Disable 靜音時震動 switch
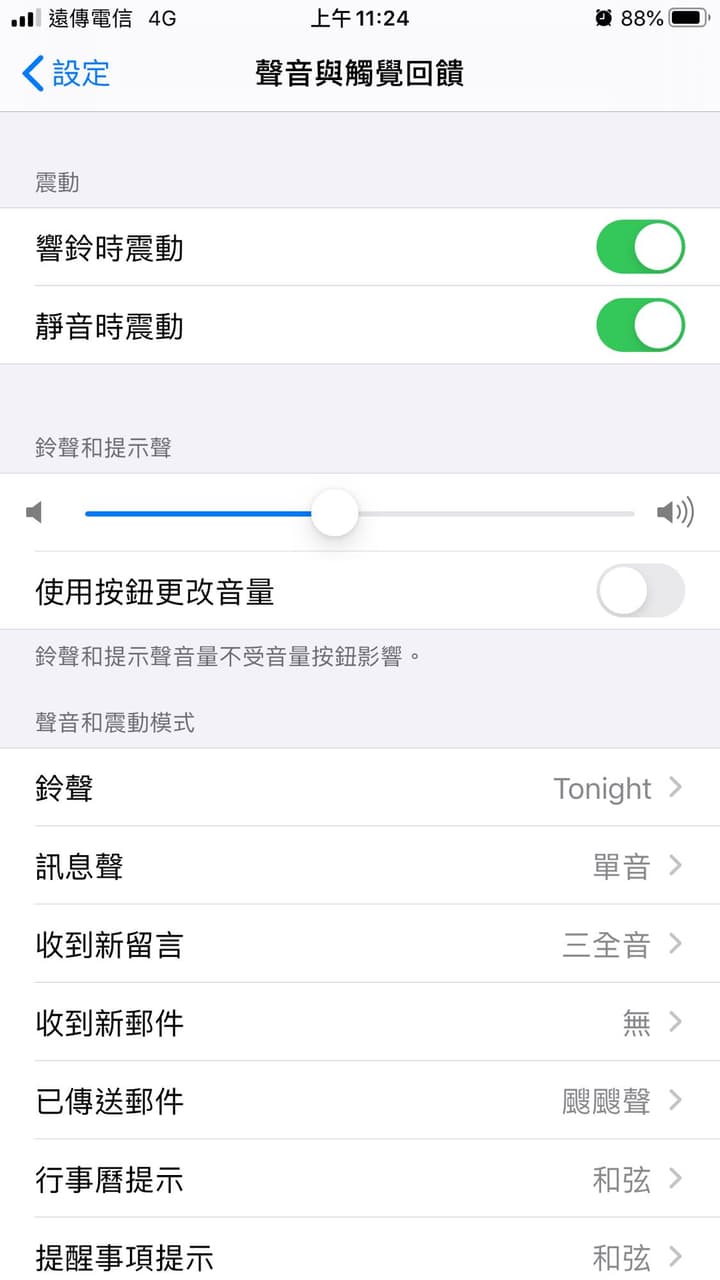 click(x=640, y=325)
